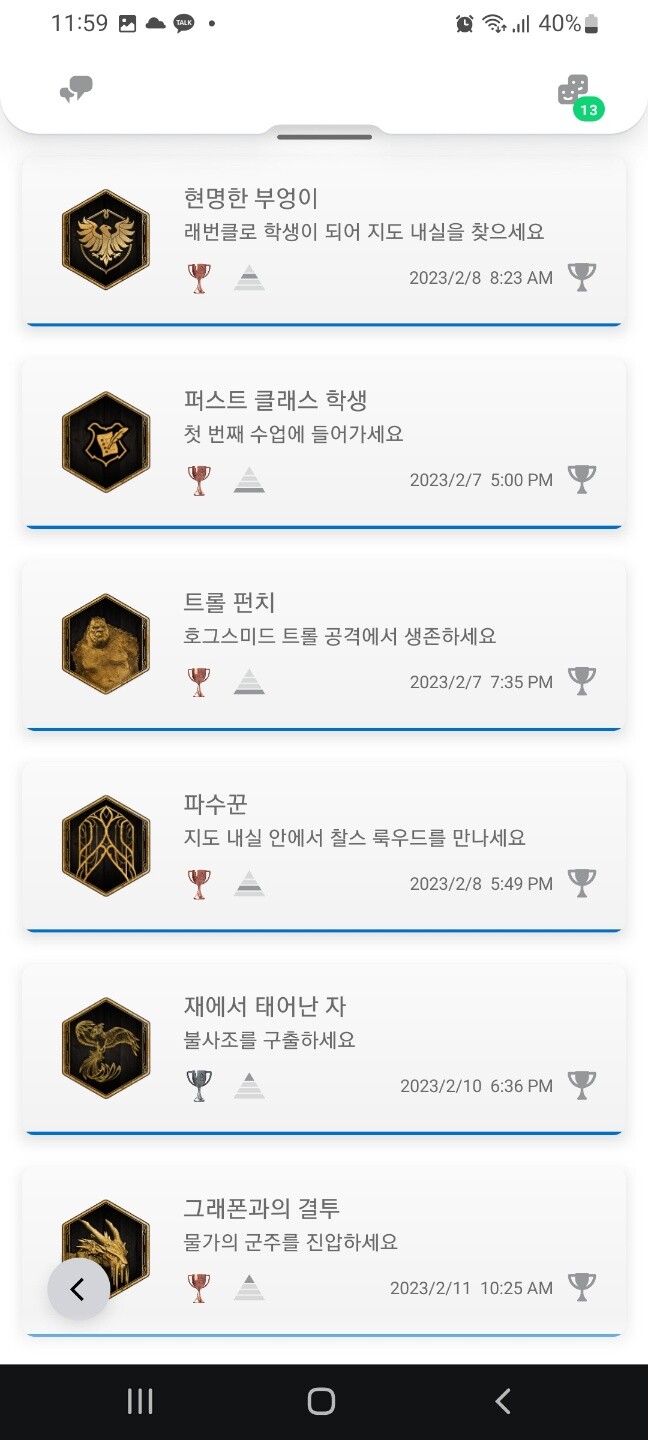Open the 재에서 태어난 자 trophy

tap(324, 1048)
